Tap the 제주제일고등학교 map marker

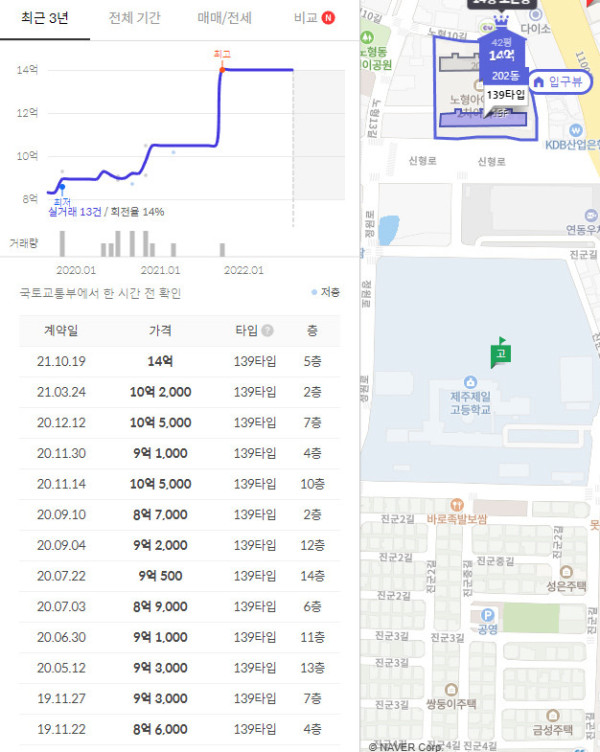(470, 383)
